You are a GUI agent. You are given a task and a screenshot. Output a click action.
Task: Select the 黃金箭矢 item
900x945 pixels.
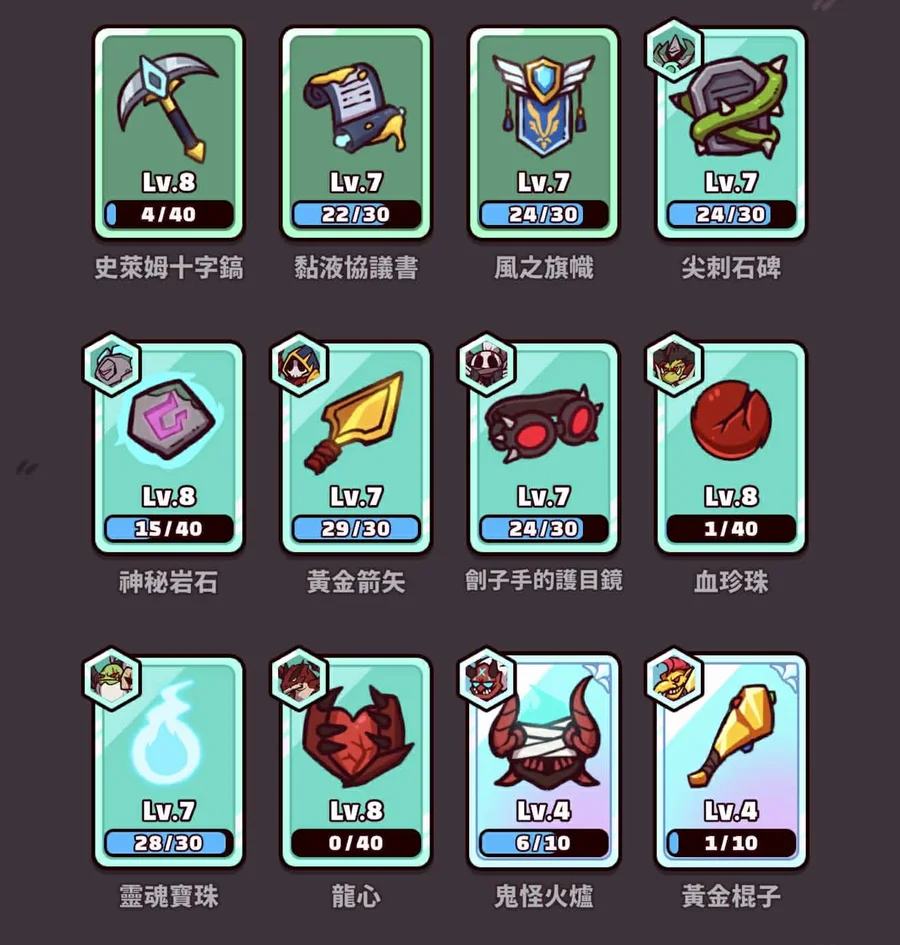(x=356, y=445)
